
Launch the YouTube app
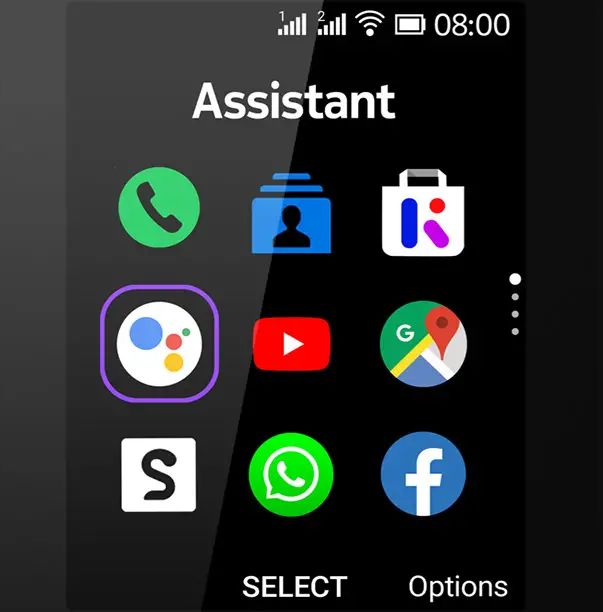pyautogui.click(x=291, y=344)
